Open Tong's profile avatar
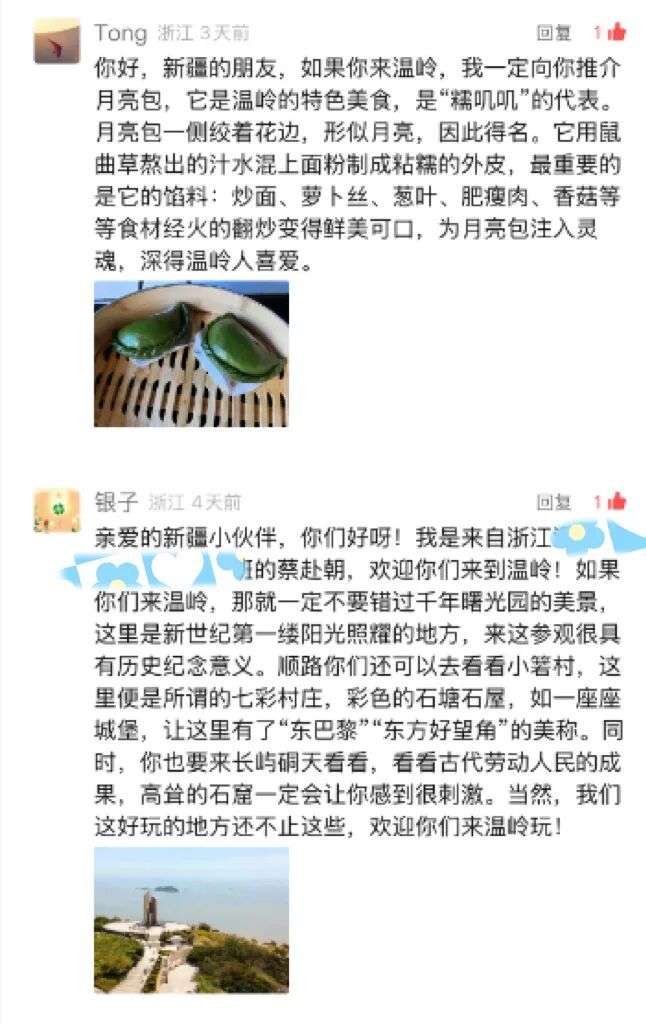 pos(56,42)
